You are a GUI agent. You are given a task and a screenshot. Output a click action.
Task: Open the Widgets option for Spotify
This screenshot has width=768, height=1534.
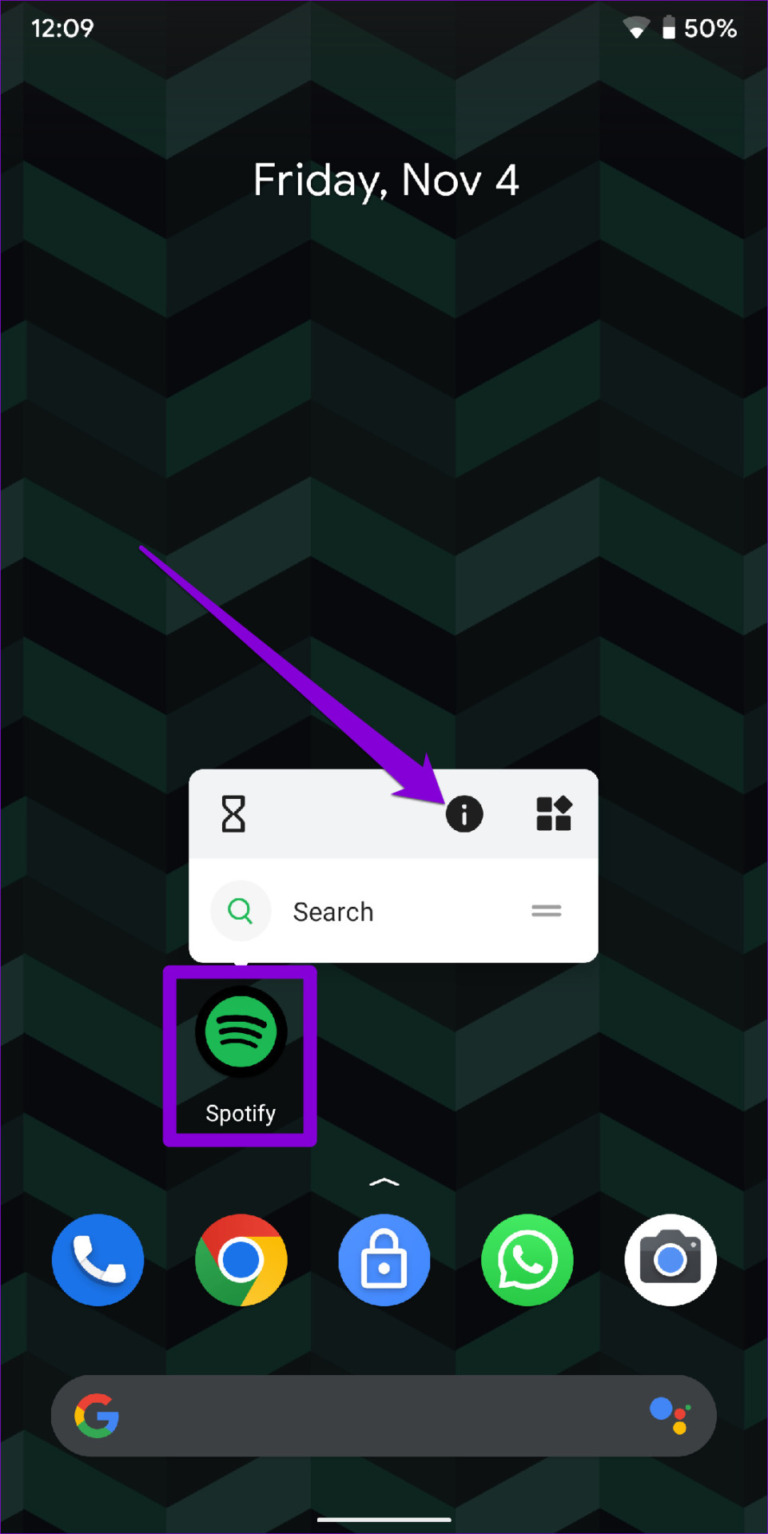[x=555, y=814]
